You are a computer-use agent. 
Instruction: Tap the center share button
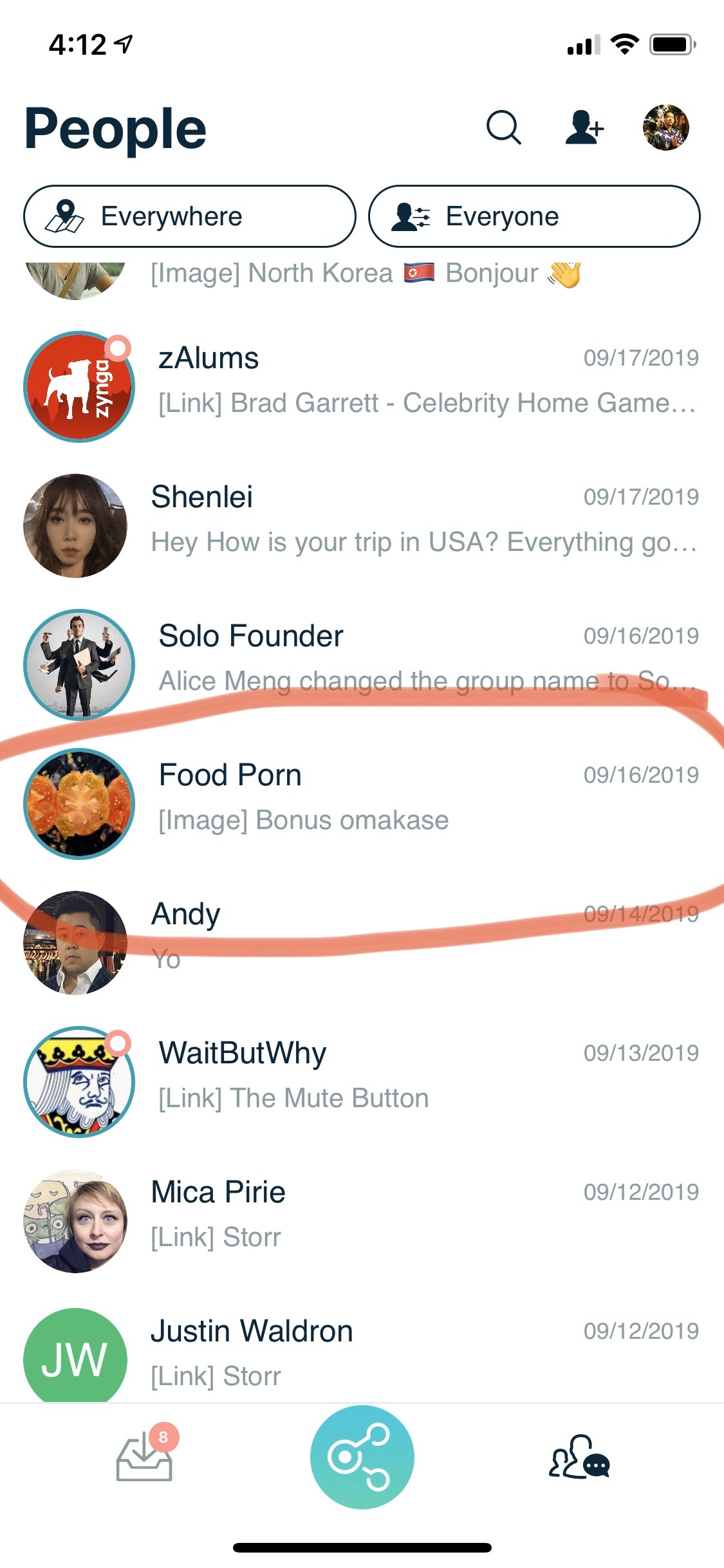click(x=362, y=1457)
